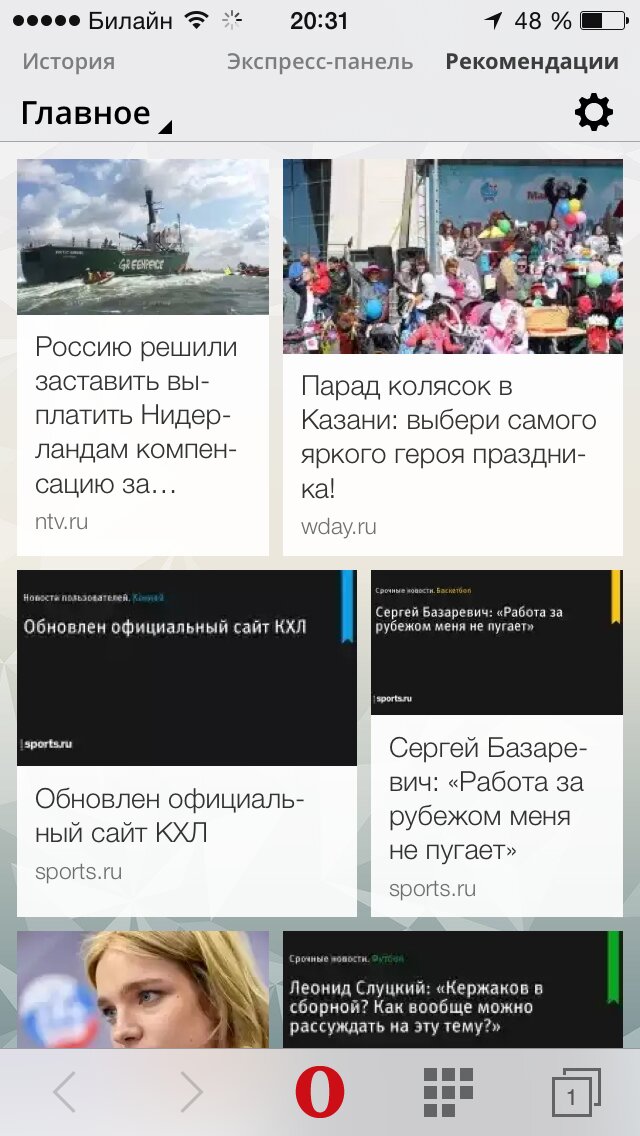
Task: Expand the Главное category dropdown
Action: (x=96, y=114)
